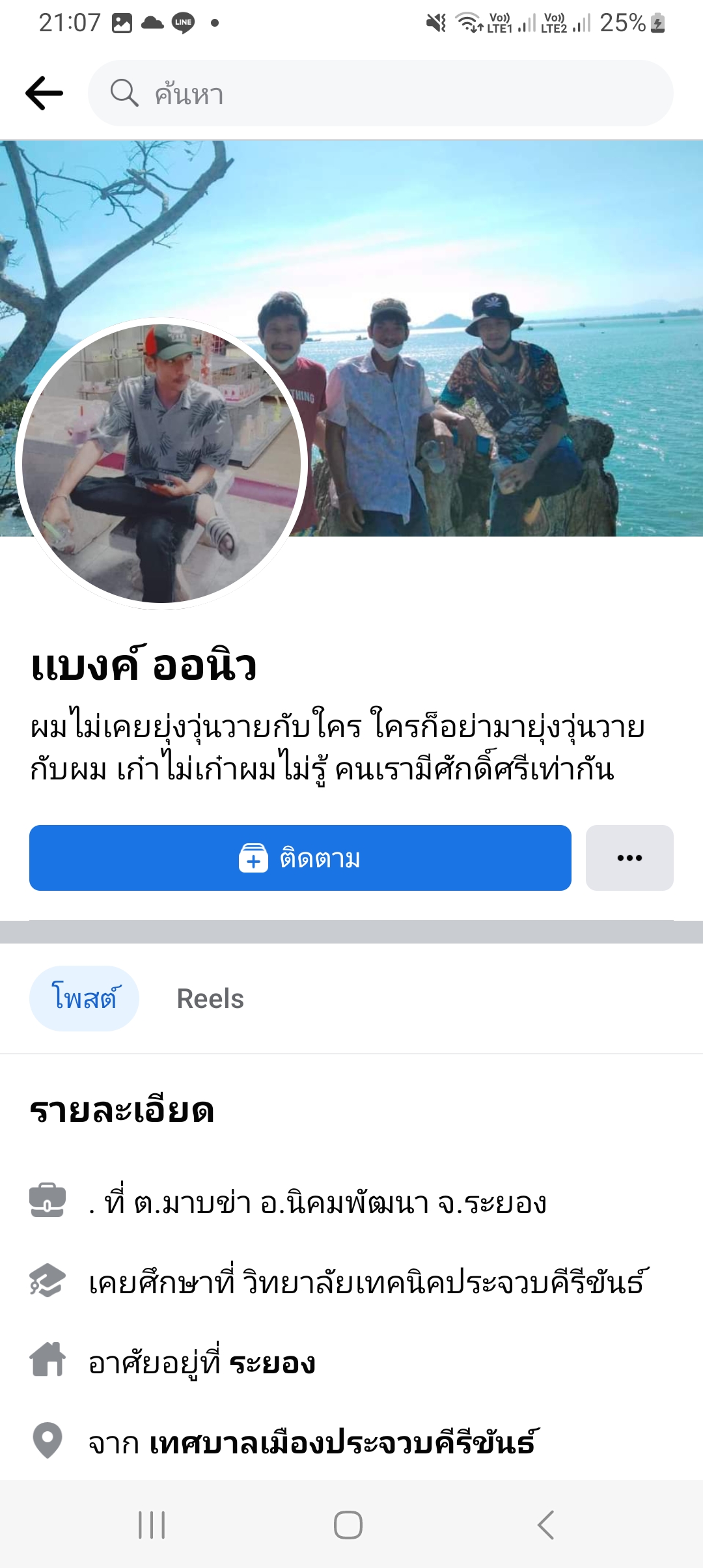Tap the ค้นหา search field
Image resolution: width=703 pixels, height=1568 pixels.
point(381,93)
